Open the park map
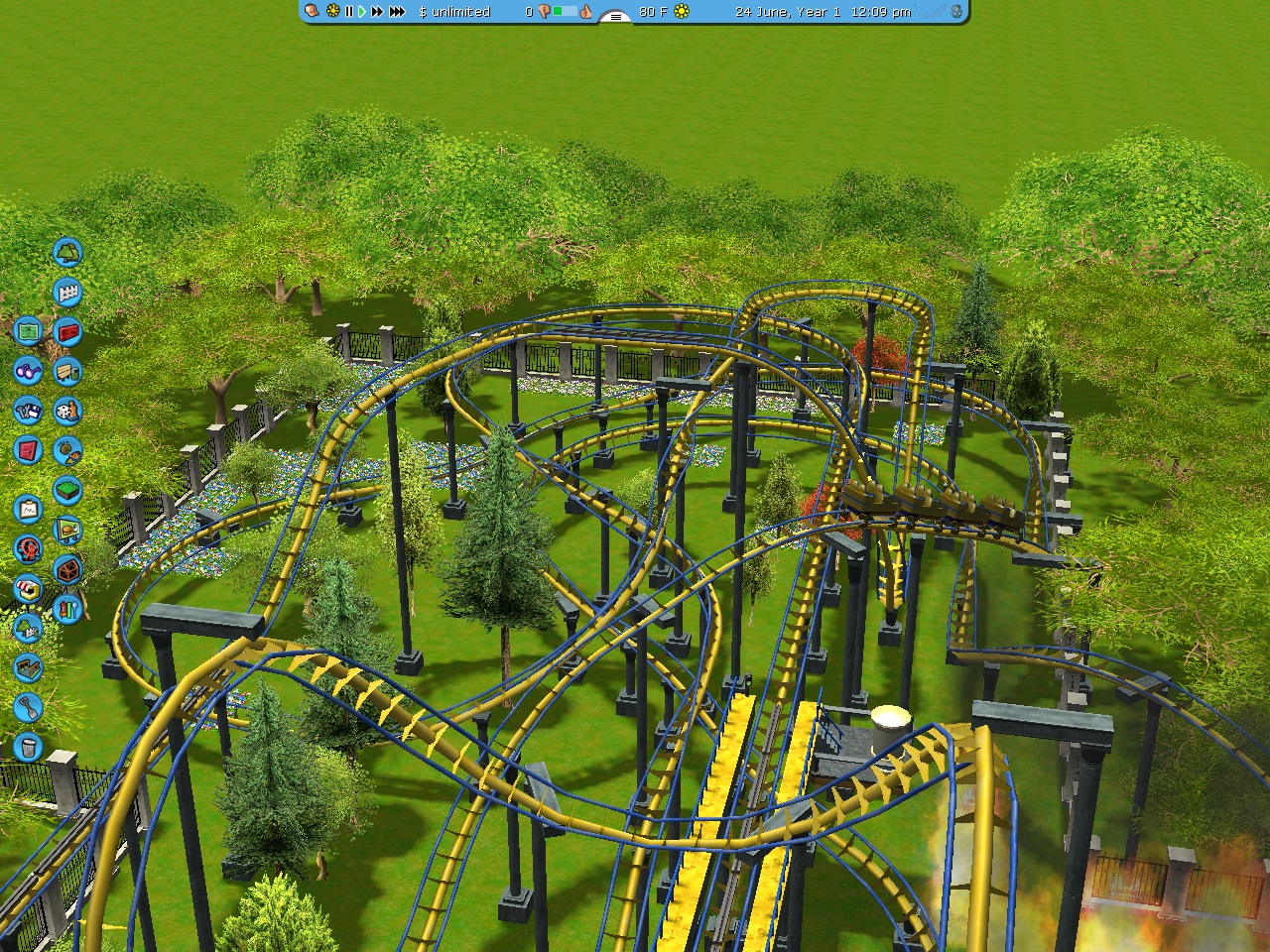 pyautogui.click(x=28, y=331)
